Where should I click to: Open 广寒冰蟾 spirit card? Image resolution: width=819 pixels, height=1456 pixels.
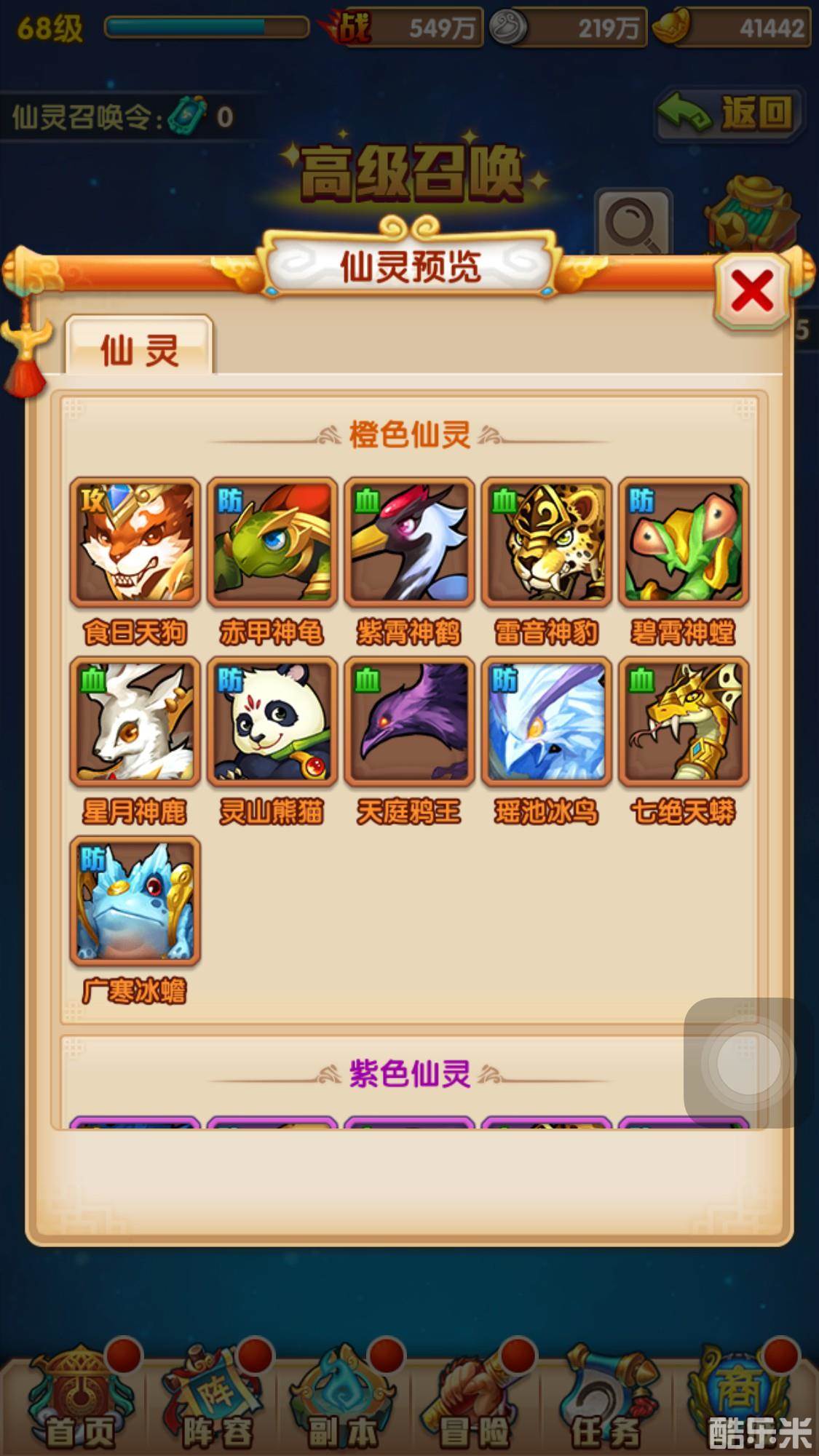point(135,901)
